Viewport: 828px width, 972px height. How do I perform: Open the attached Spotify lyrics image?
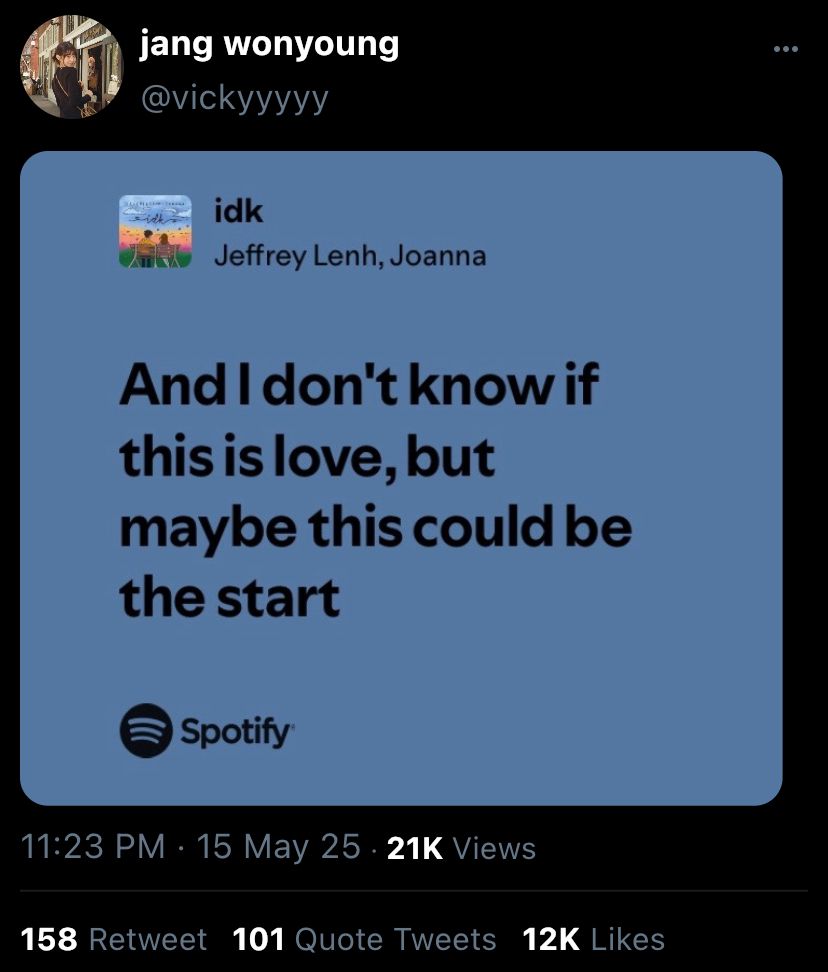pyautogui.click(x=401, y=478)
